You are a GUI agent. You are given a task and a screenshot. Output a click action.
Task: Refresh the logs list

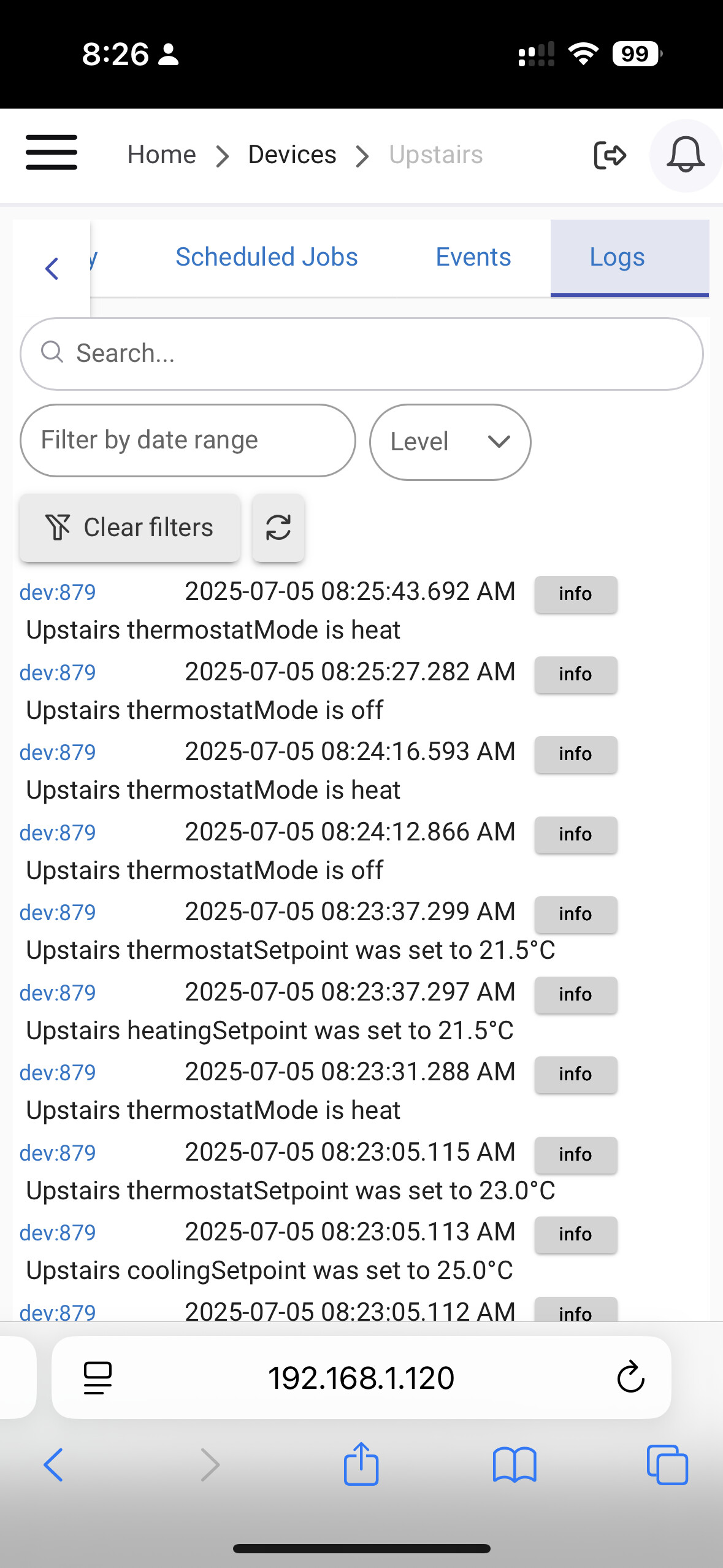pyautogui.click(x=278, y=528)
